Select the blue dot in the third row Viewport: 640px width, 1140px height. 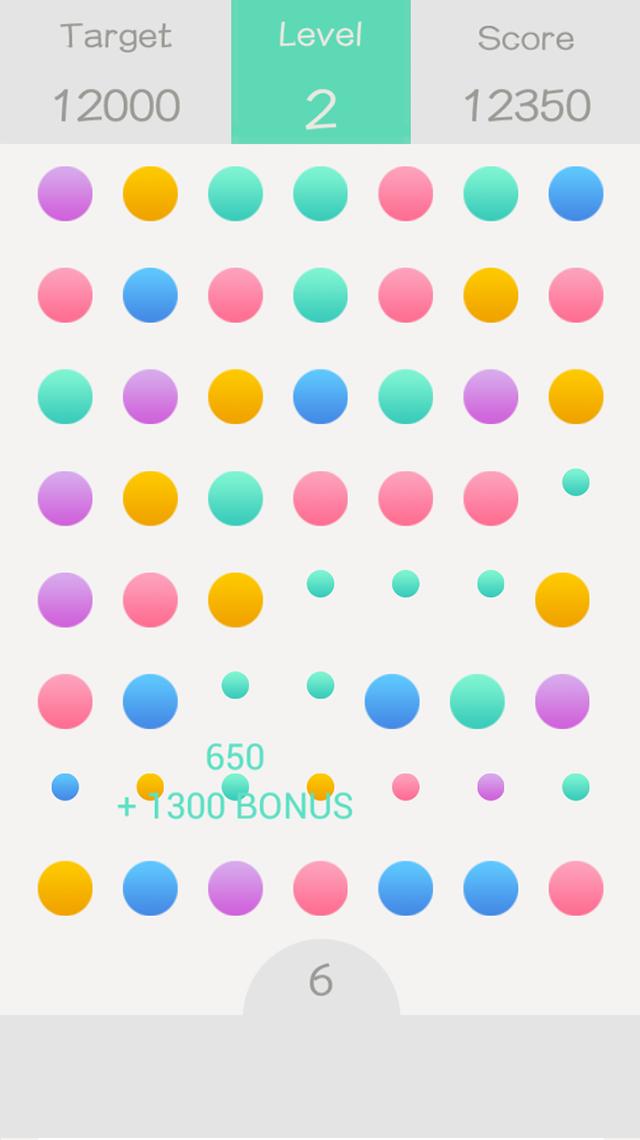click(320, 397)
